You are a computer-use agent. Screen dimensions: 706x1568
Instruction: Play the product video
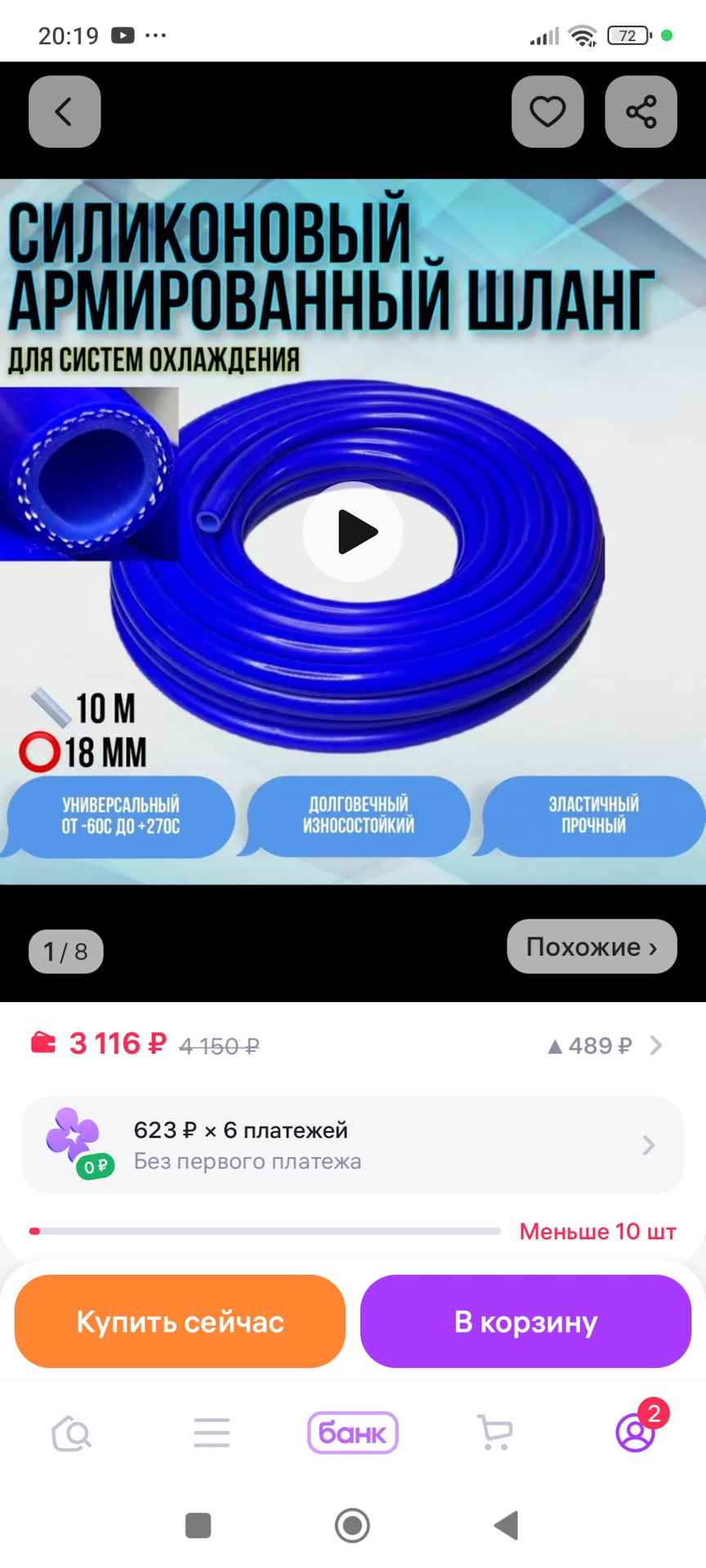tap(352, 532)
